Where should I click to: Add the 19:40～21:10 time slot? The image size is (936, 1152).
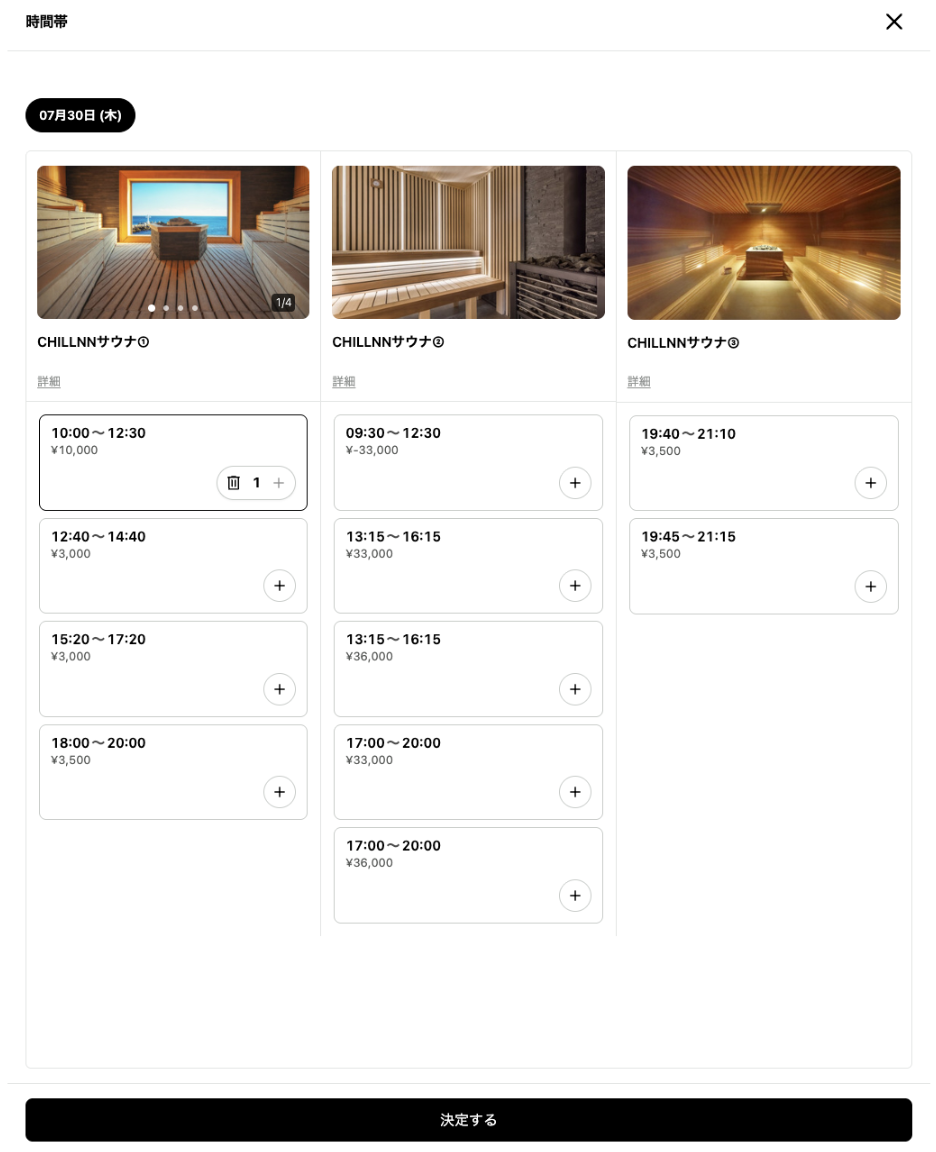(x=871, y=483)
